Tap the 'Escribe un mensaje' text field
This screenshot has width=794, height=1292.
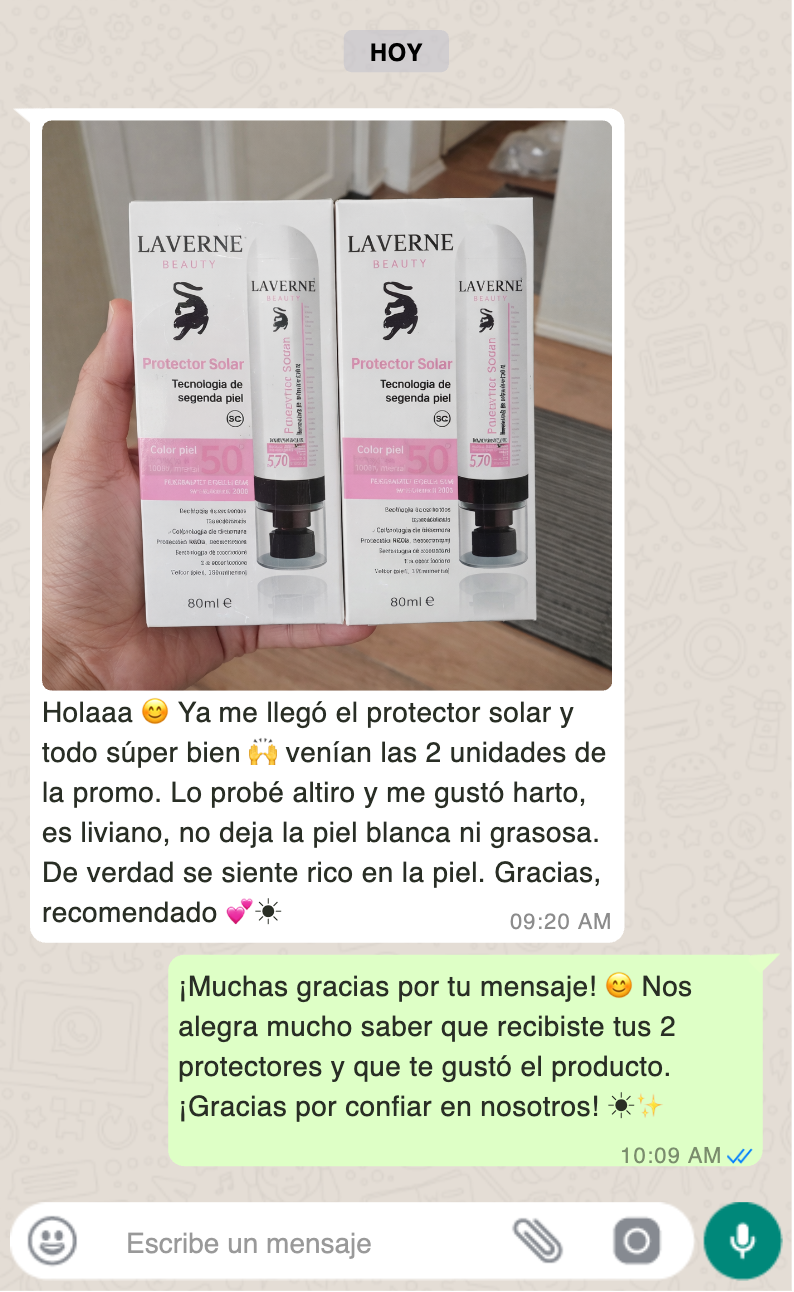(x=300, y=1243)
